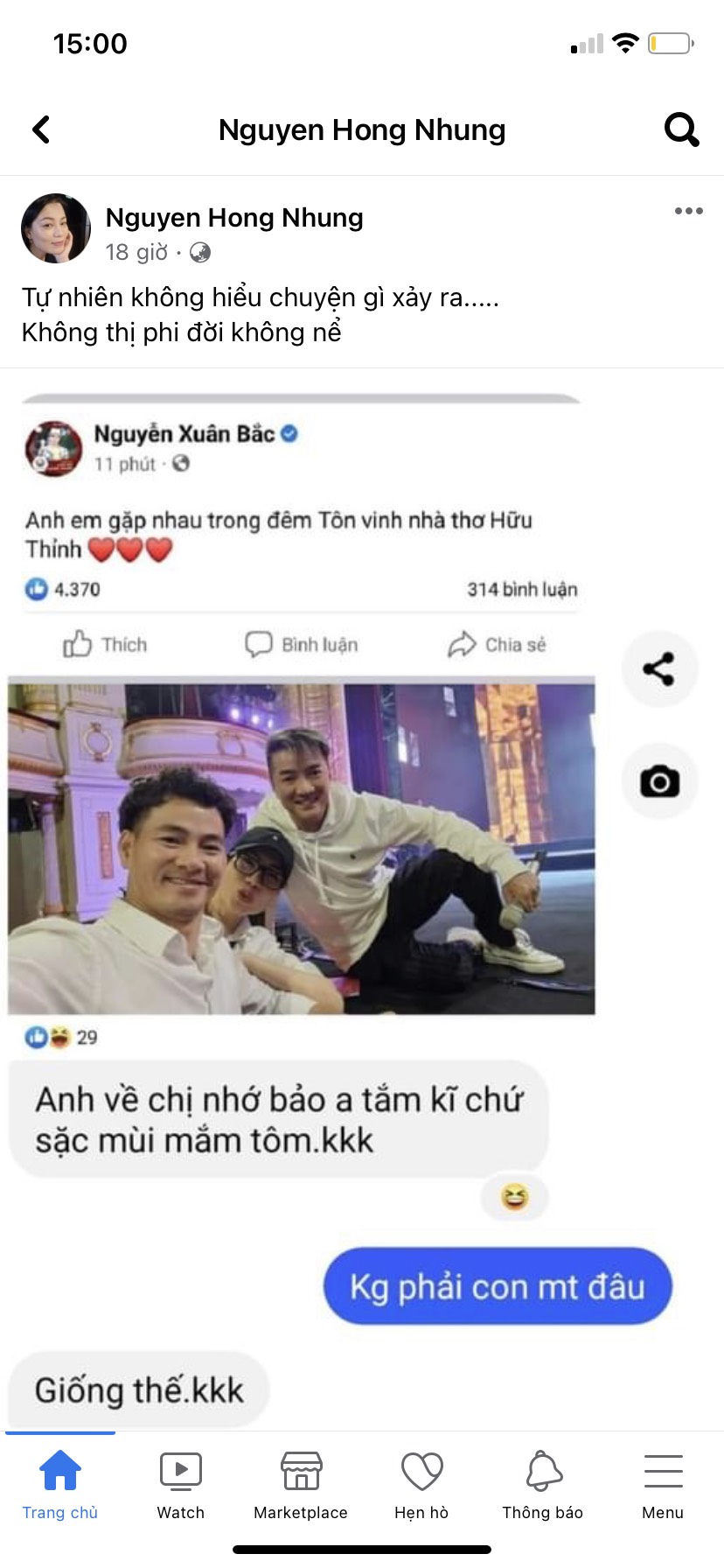
Task: Tap the search magnifier in the header
Action: click(x=682, y=129)
